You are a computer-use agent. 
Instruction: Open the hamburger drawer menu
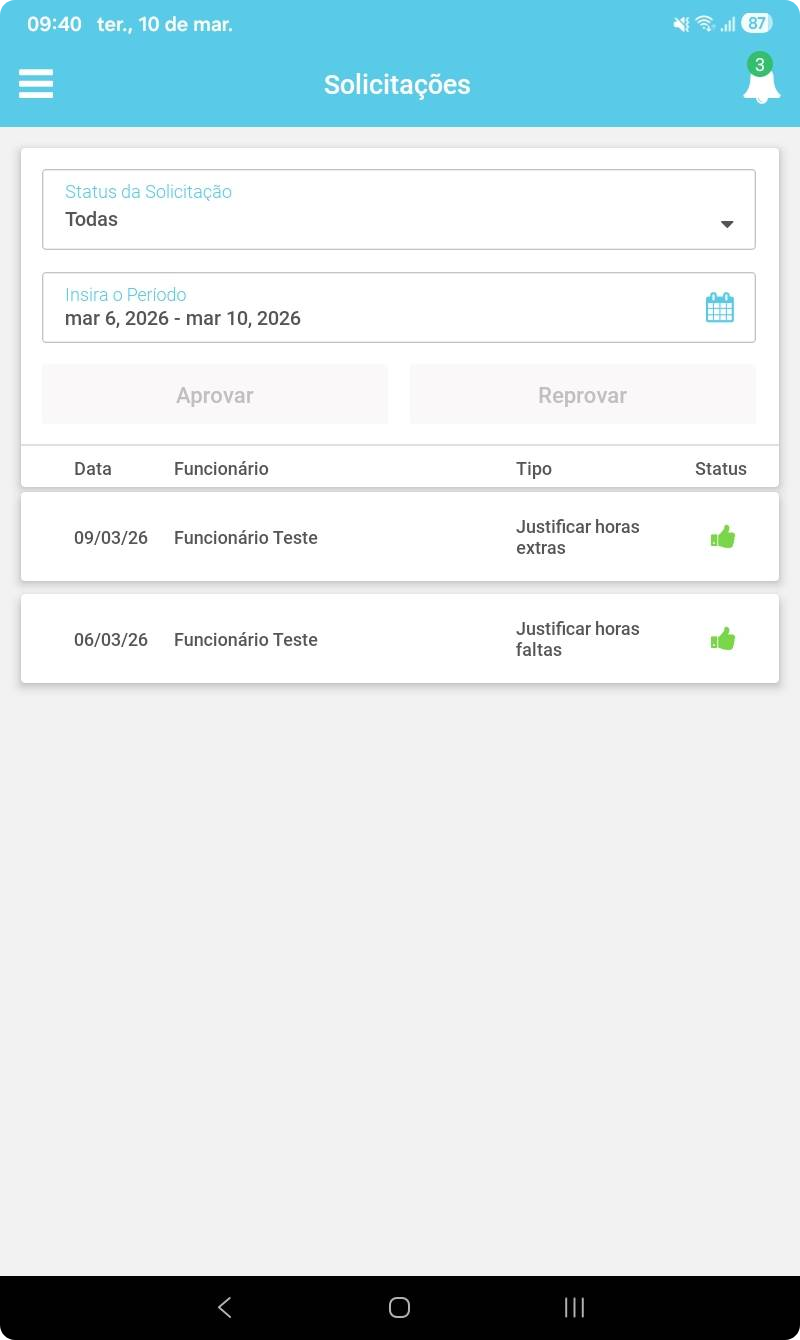point(36,84)
